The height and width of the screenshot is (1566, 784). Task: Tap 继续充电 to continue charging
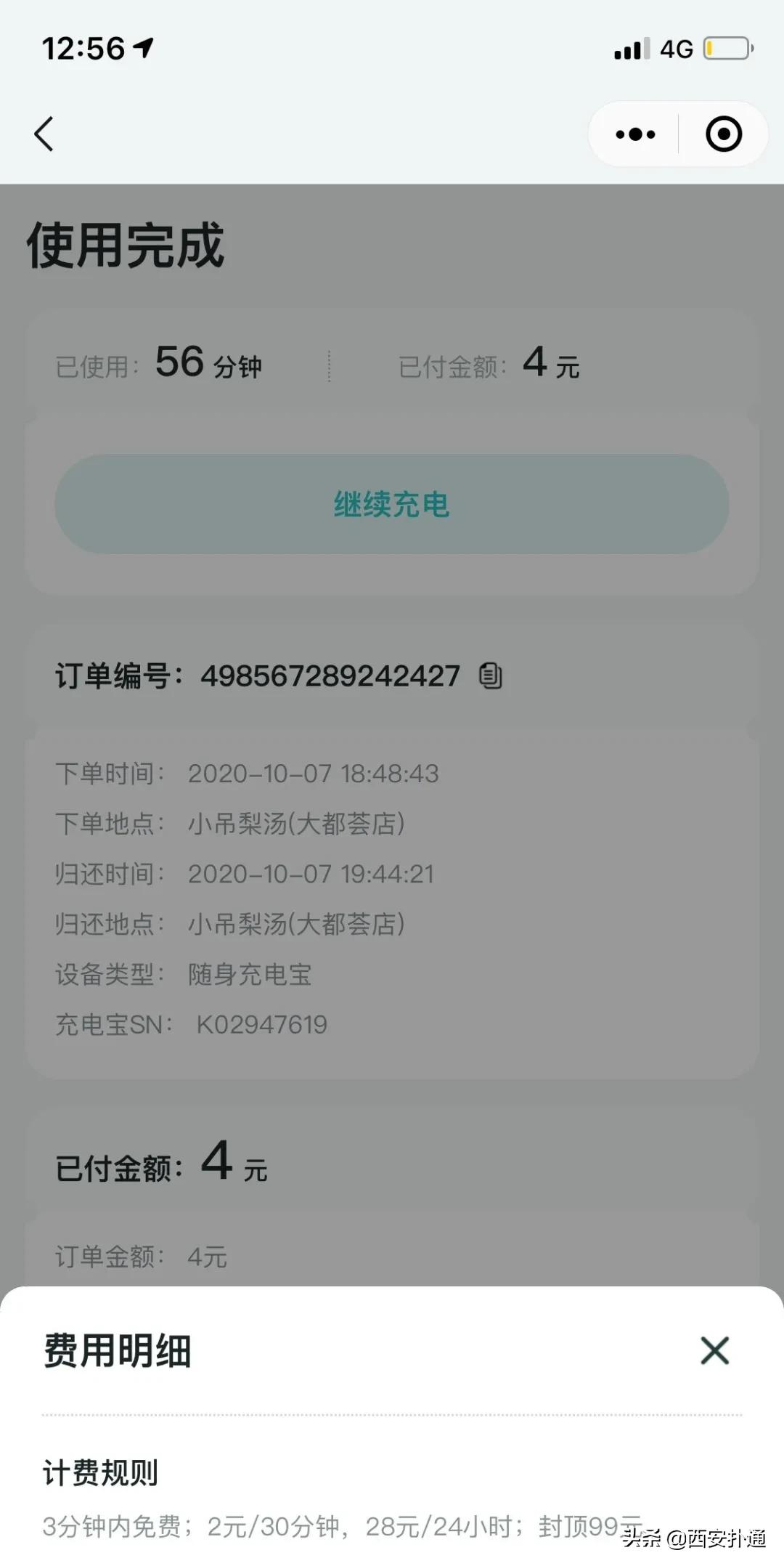click(x=392, y=504)
